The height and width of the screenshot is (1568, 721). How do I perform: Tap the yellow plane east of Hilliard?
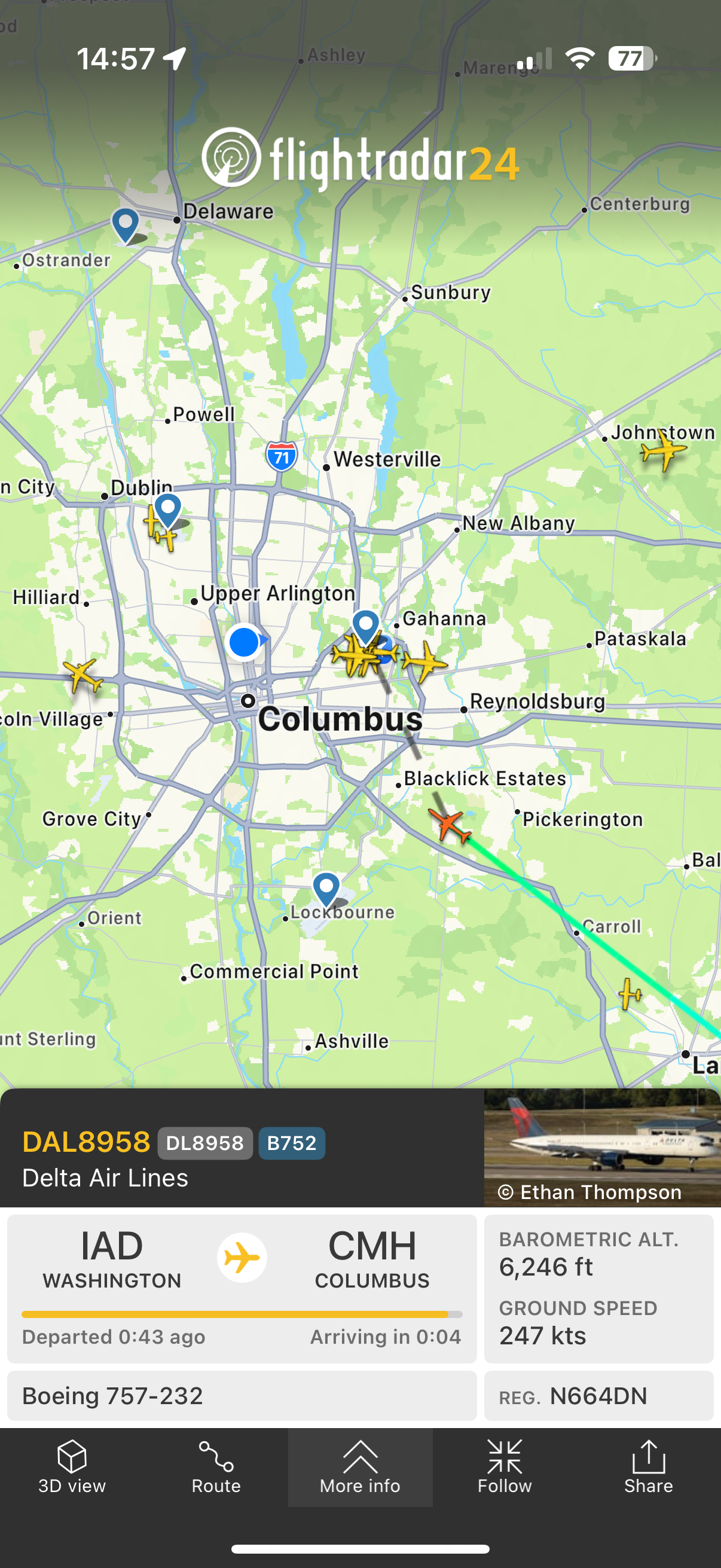coord(83,675)
